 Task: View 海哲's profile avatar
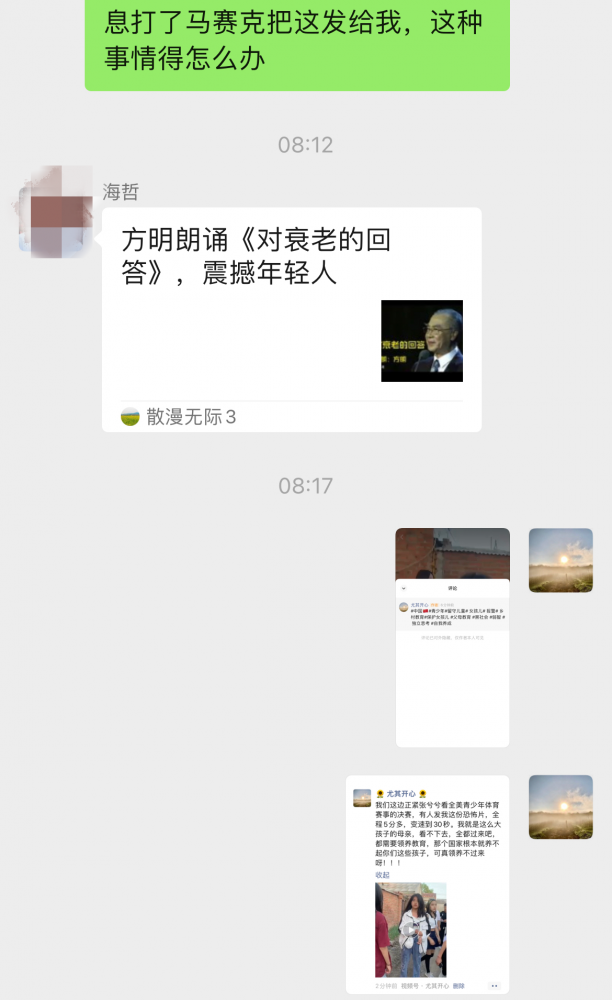coord(56,211)
